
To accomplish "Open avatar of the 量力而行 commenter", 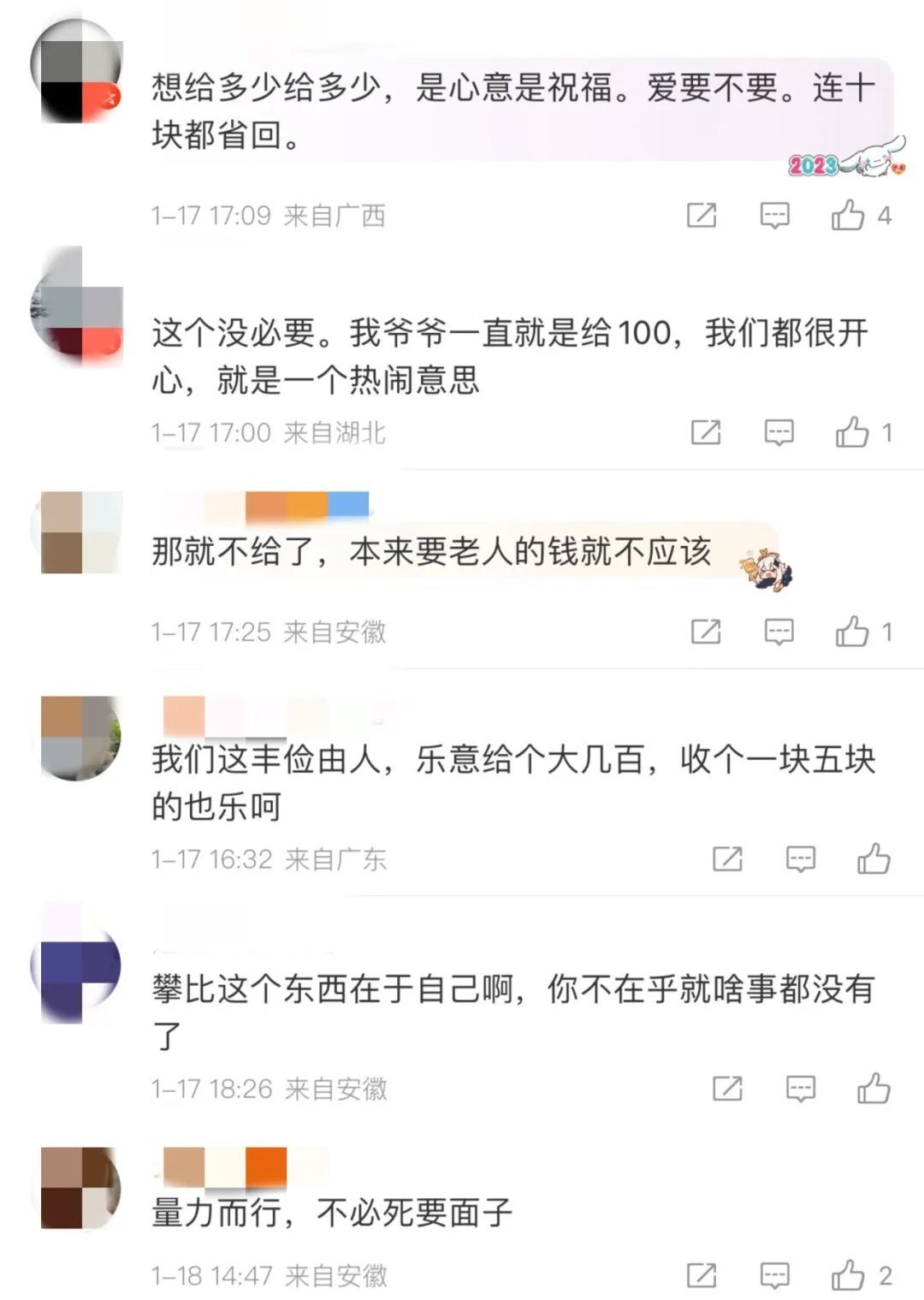I will tap(81, 1189).
